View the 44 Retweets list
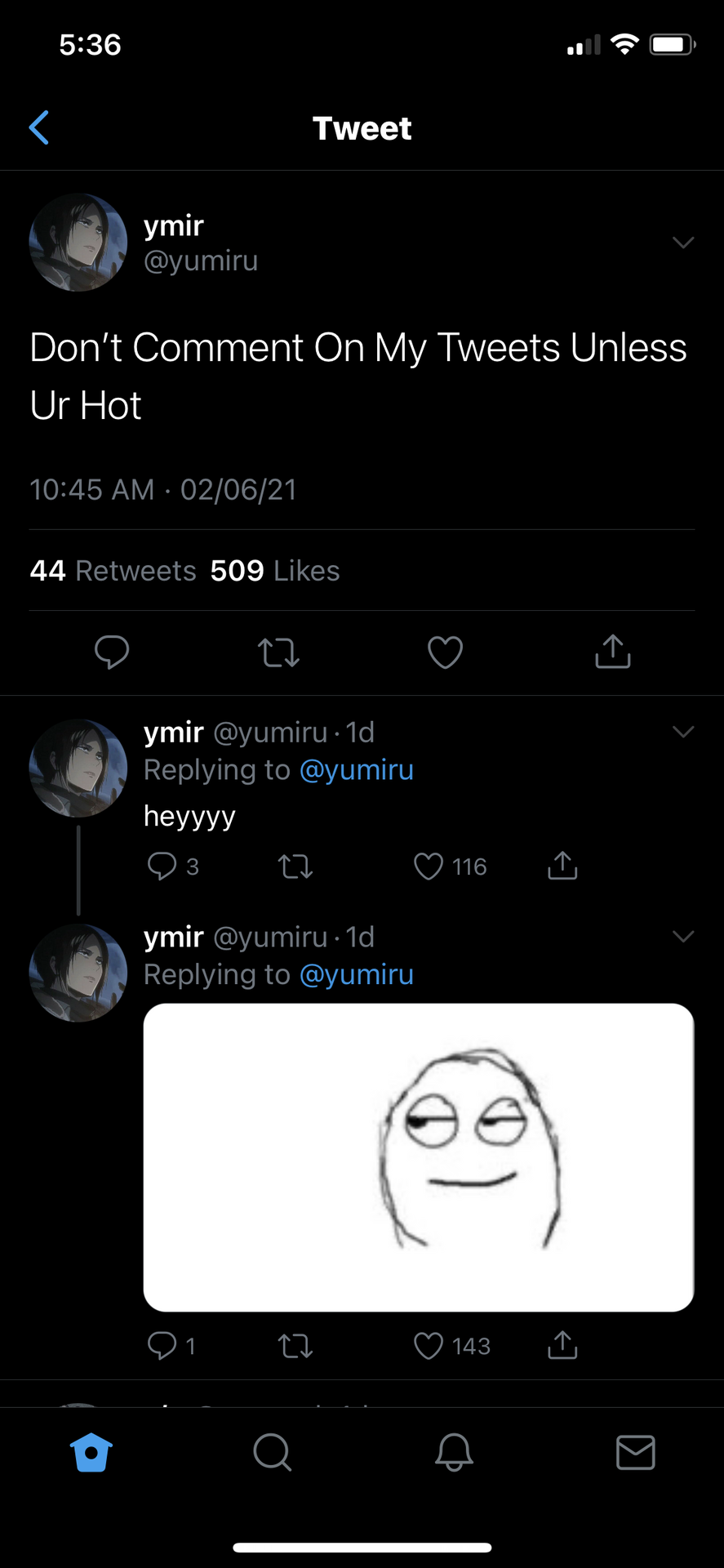724x1568 pixels. [113, 570]
